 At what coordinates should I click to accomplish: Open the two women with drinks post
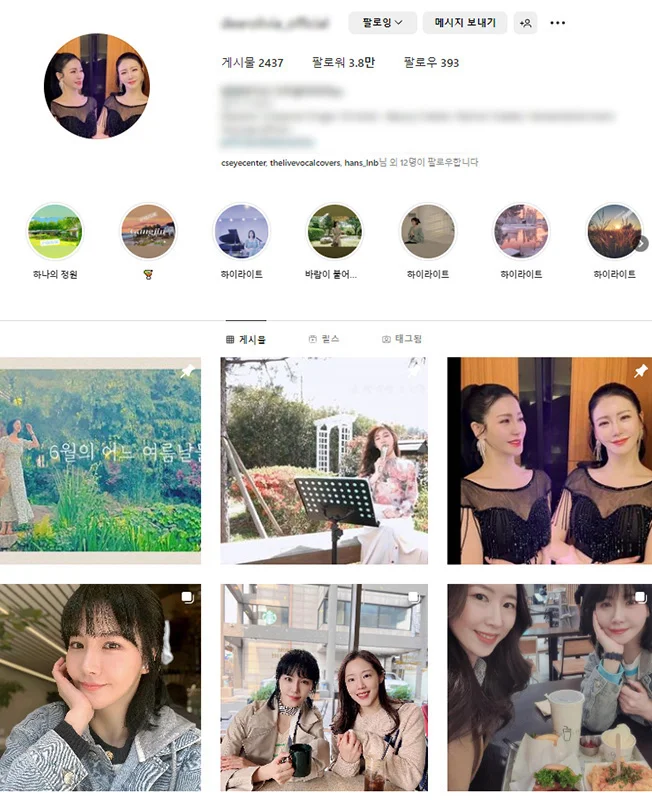324,688
